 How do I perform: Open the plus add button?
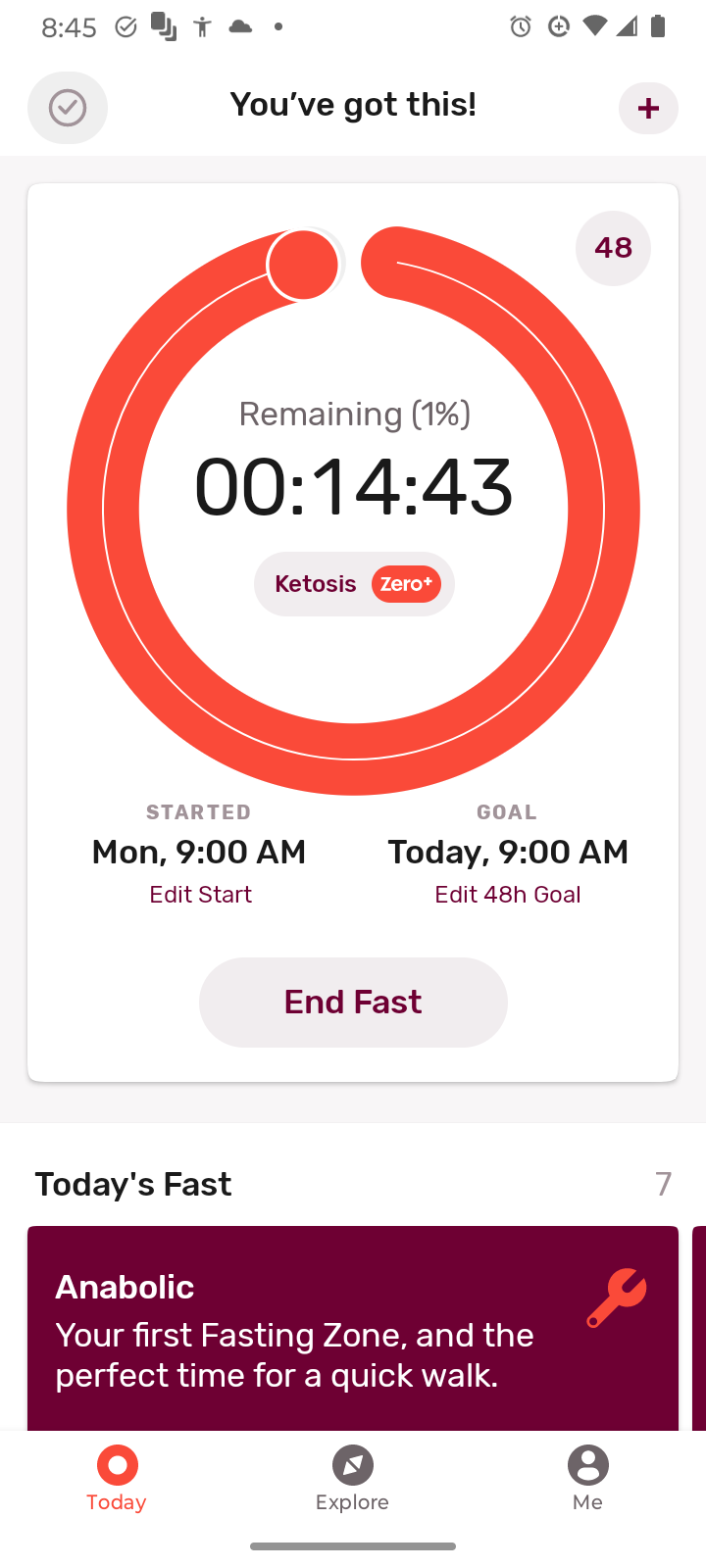point(648,108)
